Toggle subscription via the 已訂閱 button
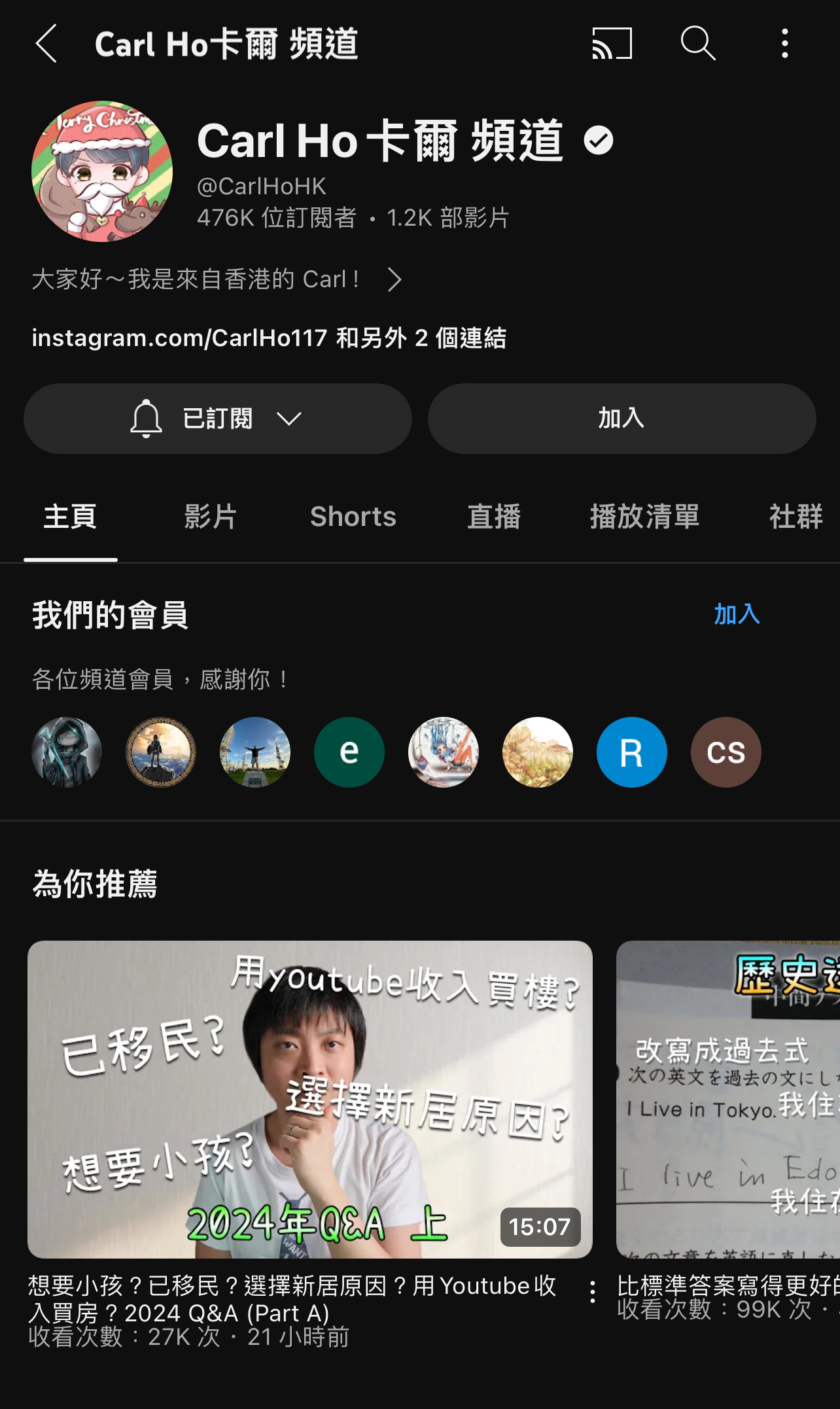840x1409 pixels. pos(216,419)
